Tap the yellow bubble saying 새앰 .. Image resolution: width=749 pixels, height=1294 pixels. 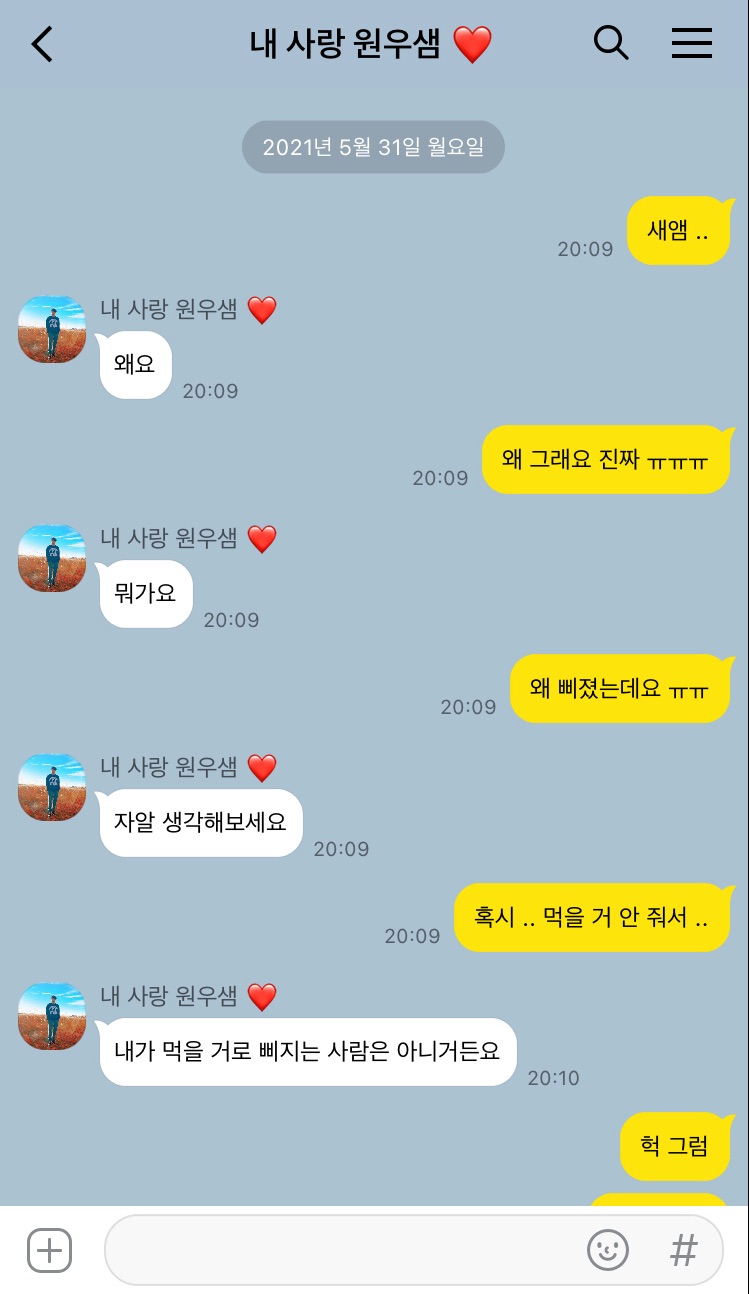pyautogui.click(x=679, y=230)
